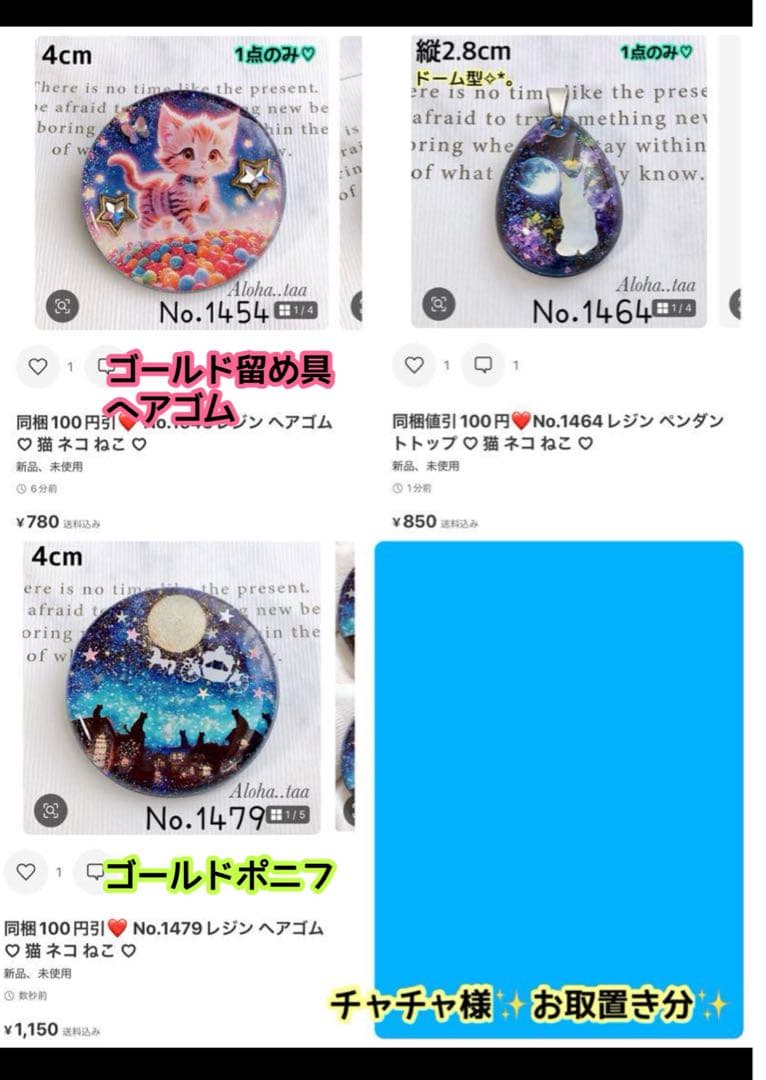Open the comment bubble icon on listing No.1454
Viewport: 766px width, 1080px height.
[104, 364]
